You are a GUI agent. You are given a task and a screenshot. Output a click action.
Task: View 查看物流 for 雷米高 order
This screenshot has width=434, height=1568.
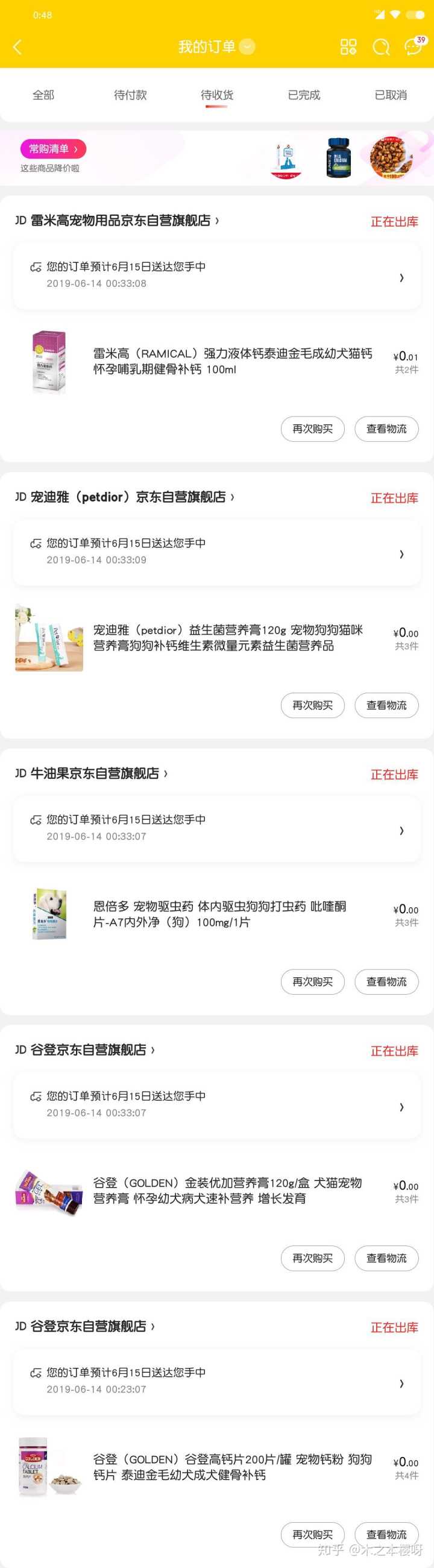(386, 429)
